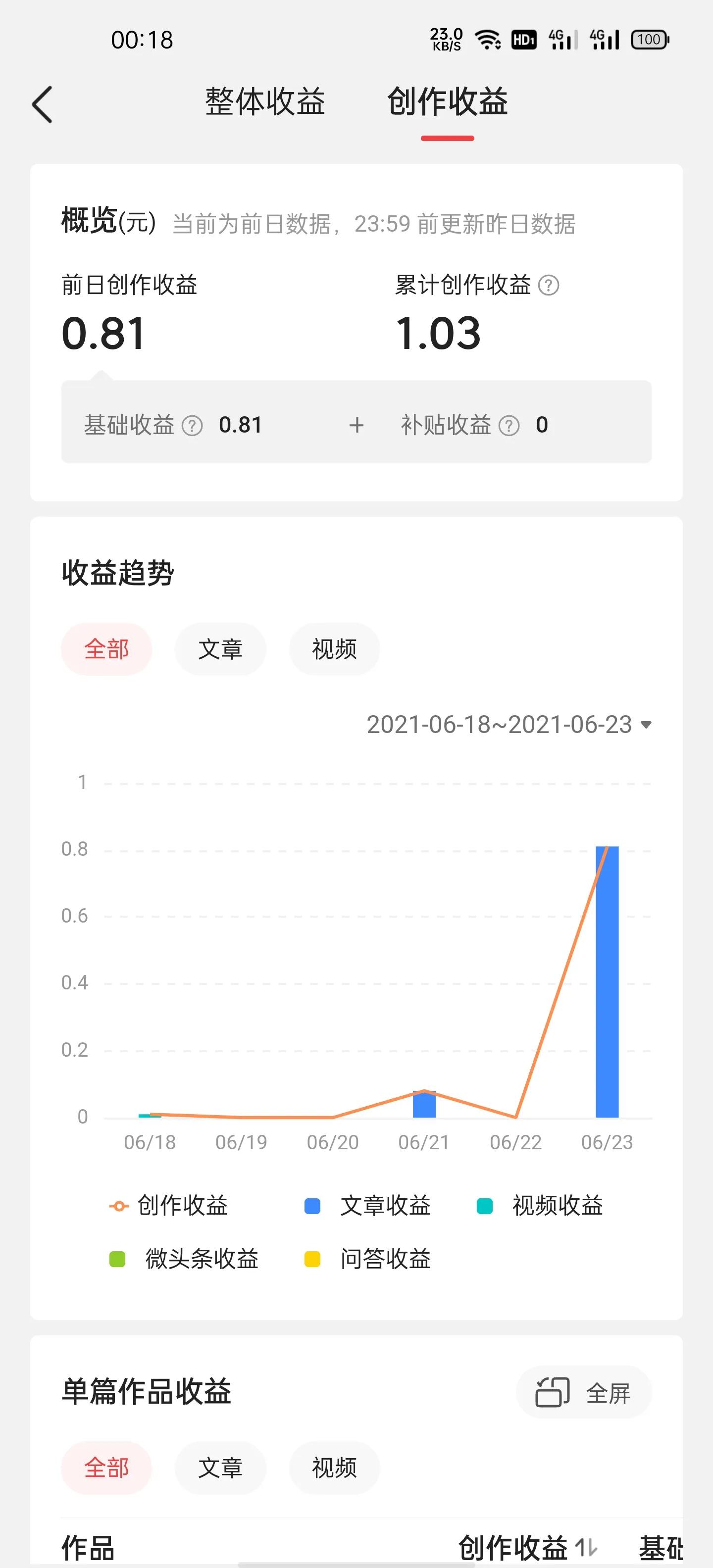This screenshot has width=713, height=1568.
Task: Select the 文章 filter under 单篇作品收益
Action: tap(220, 1468)
